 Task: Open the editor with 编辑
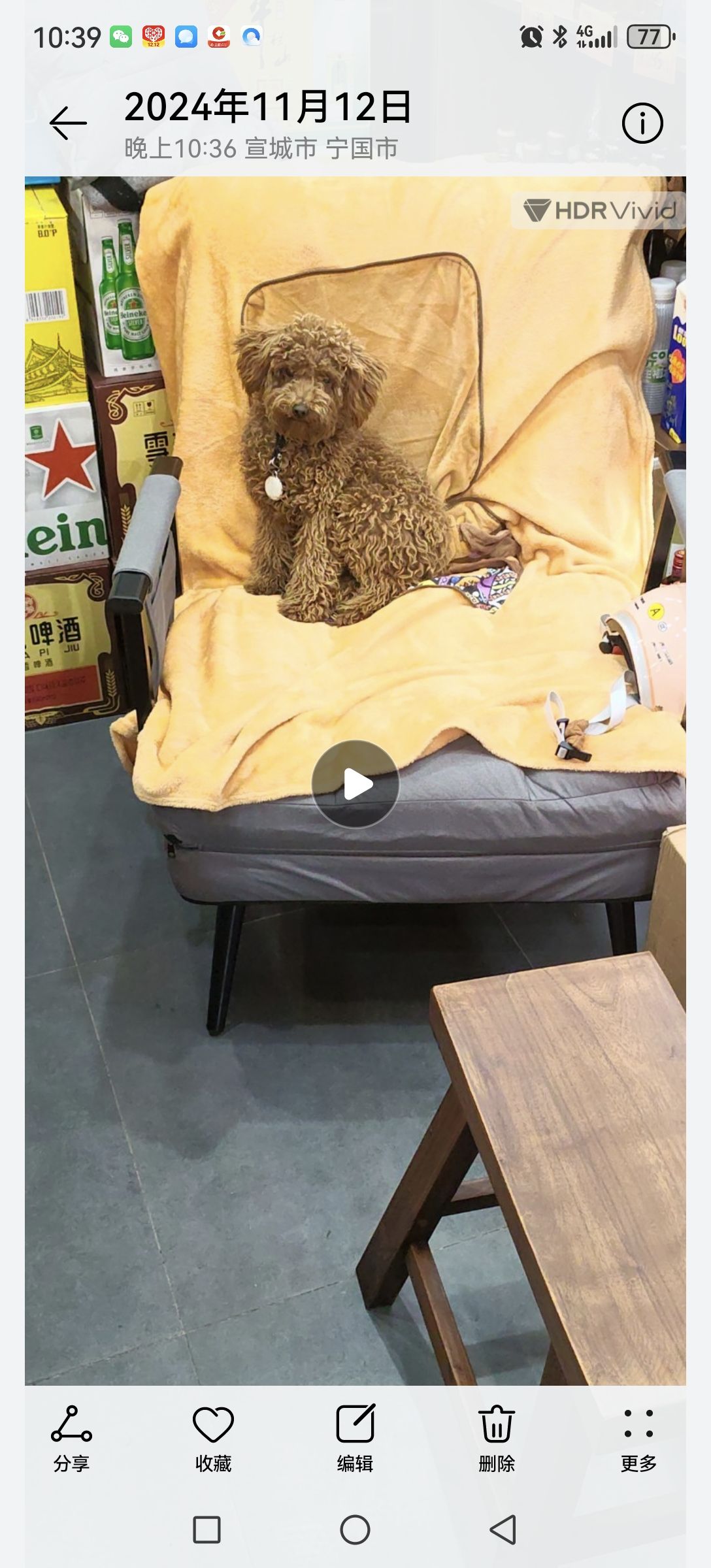tap(355, 1438)
